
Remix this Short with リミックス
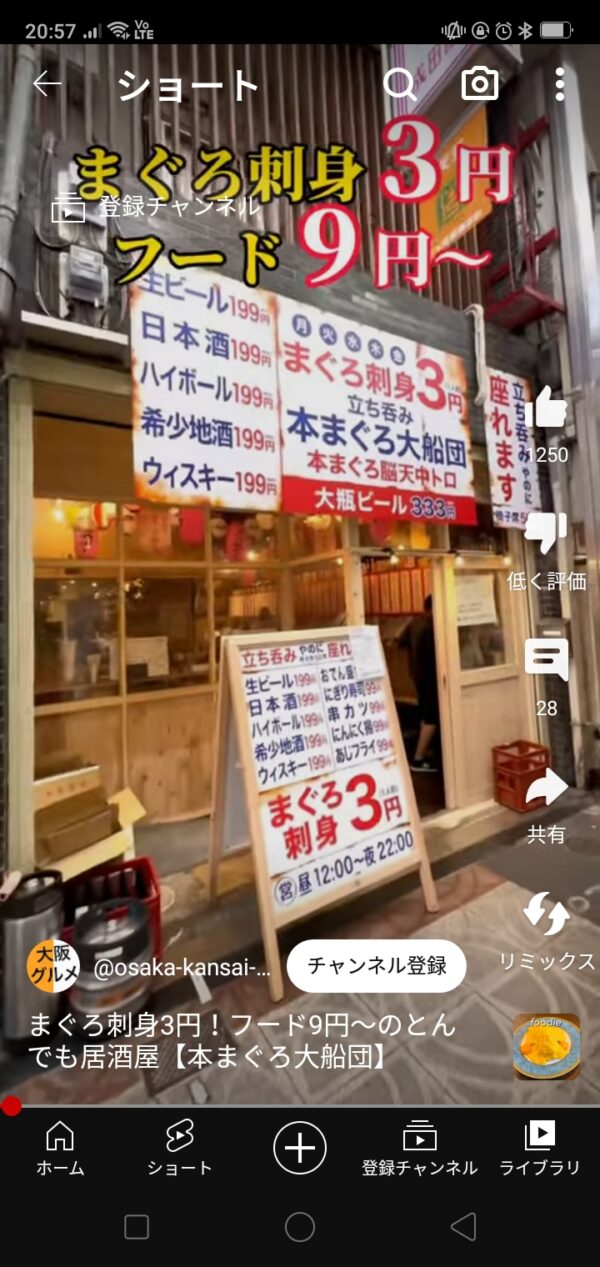point(546,915)
